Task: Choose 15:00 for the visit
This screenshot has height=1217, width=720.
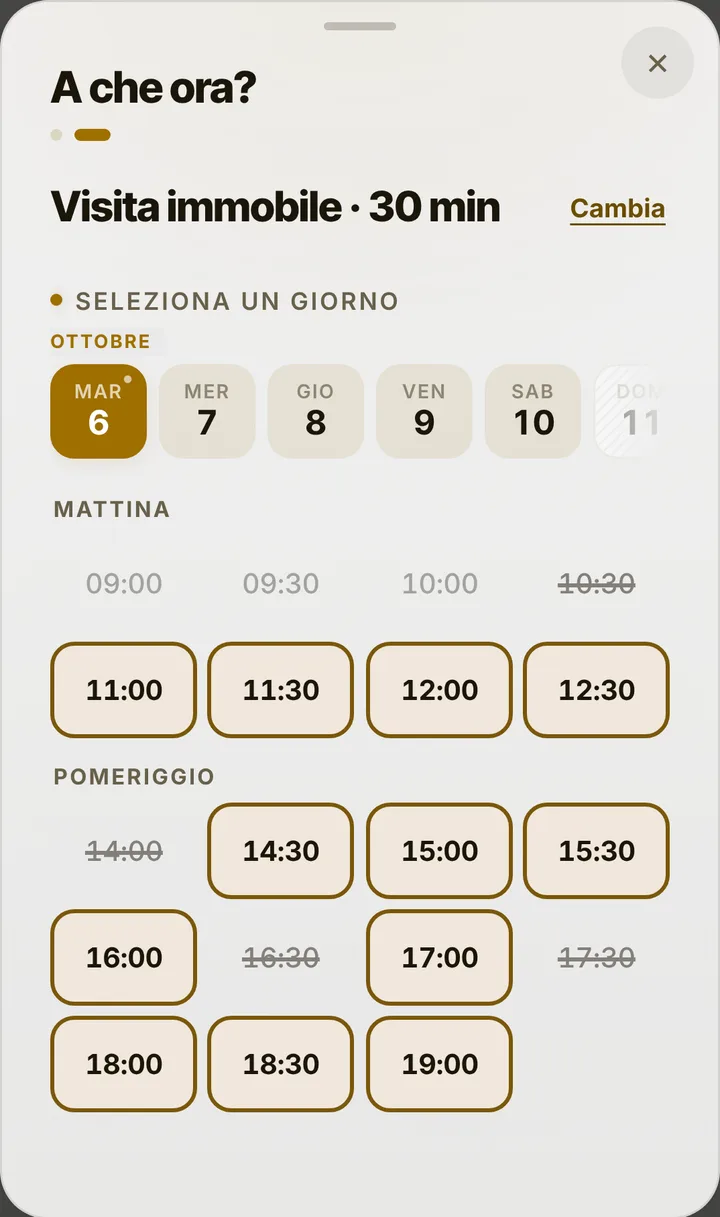Action: (440, 851)
